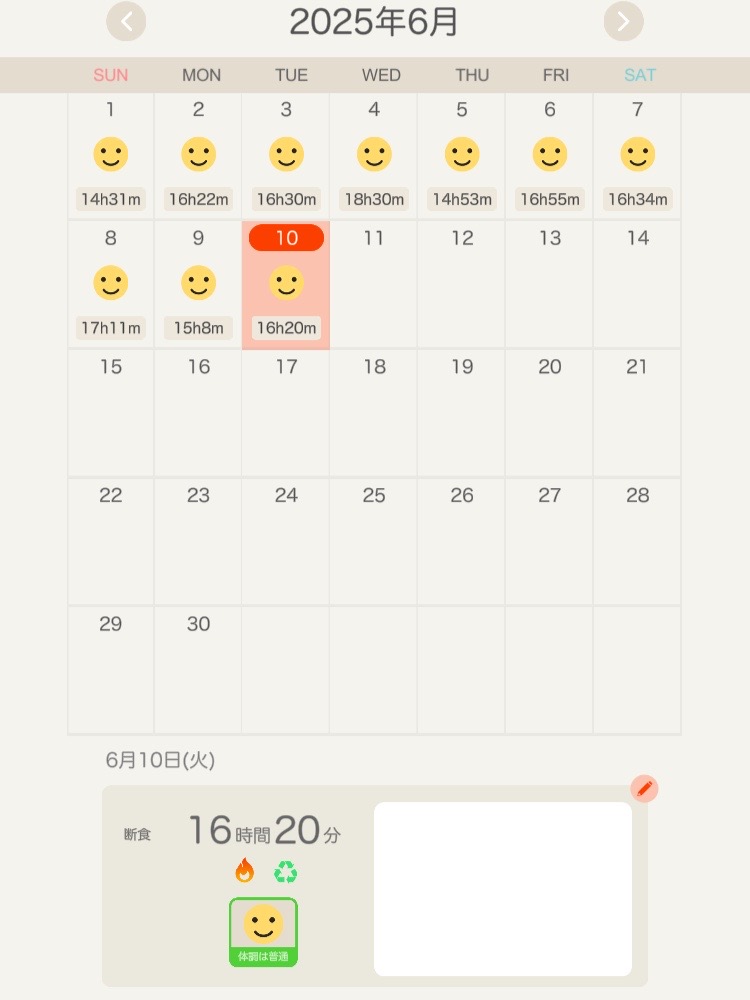Select June 30 on the calendar
750x1000 pixels.
198,669
